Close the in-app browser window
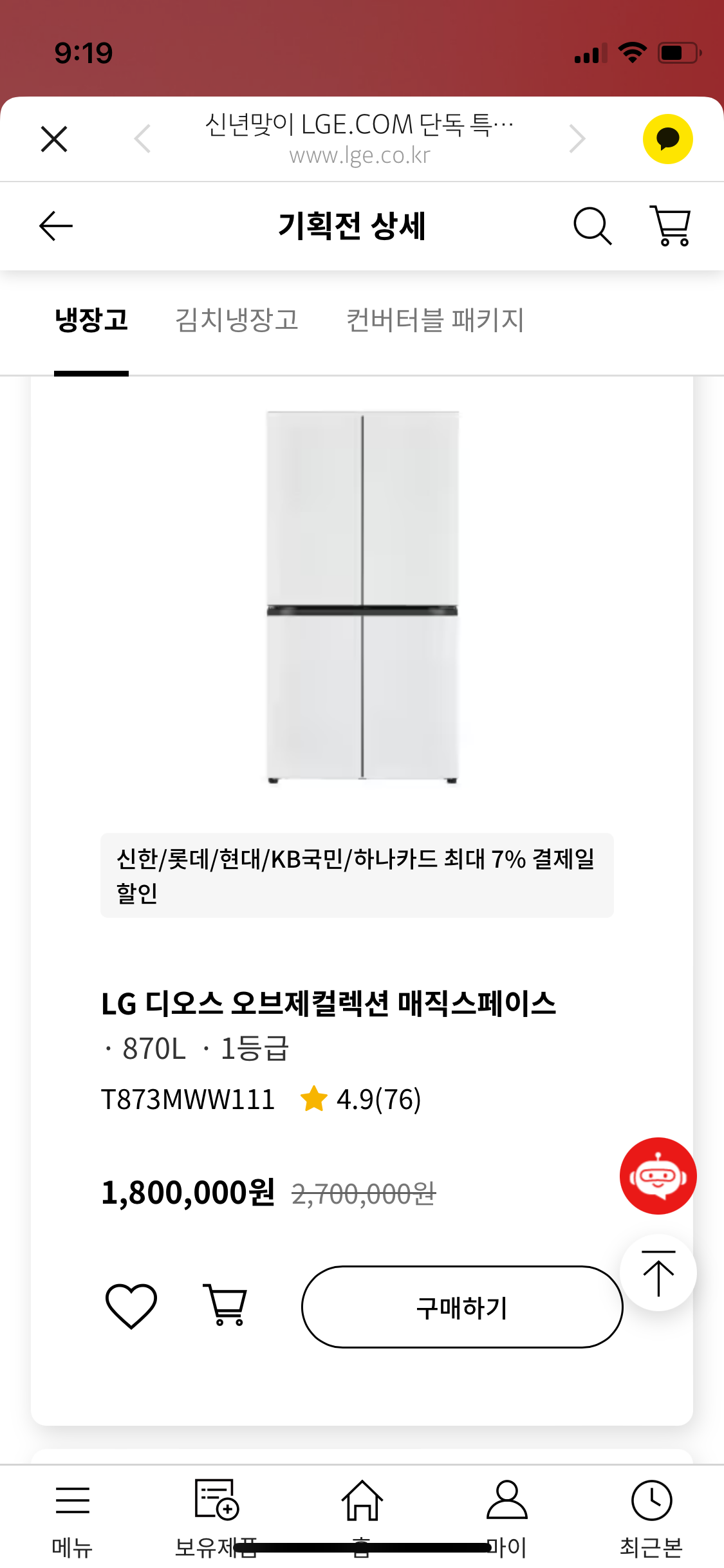Viewport: 724px width, 1568px height. tap(54, 139)
